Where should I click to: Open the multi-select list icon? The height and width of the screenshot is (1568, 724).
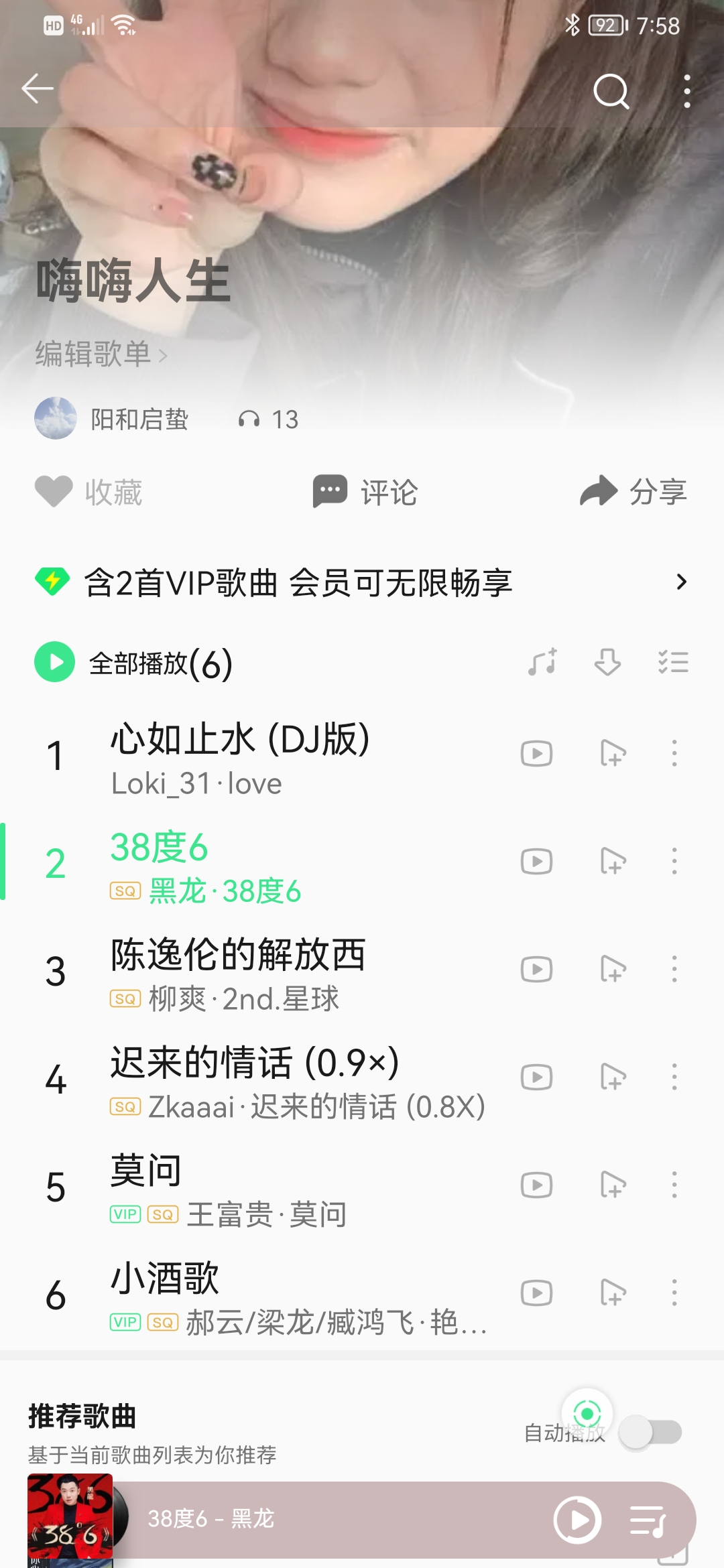[x=673, y=662]
